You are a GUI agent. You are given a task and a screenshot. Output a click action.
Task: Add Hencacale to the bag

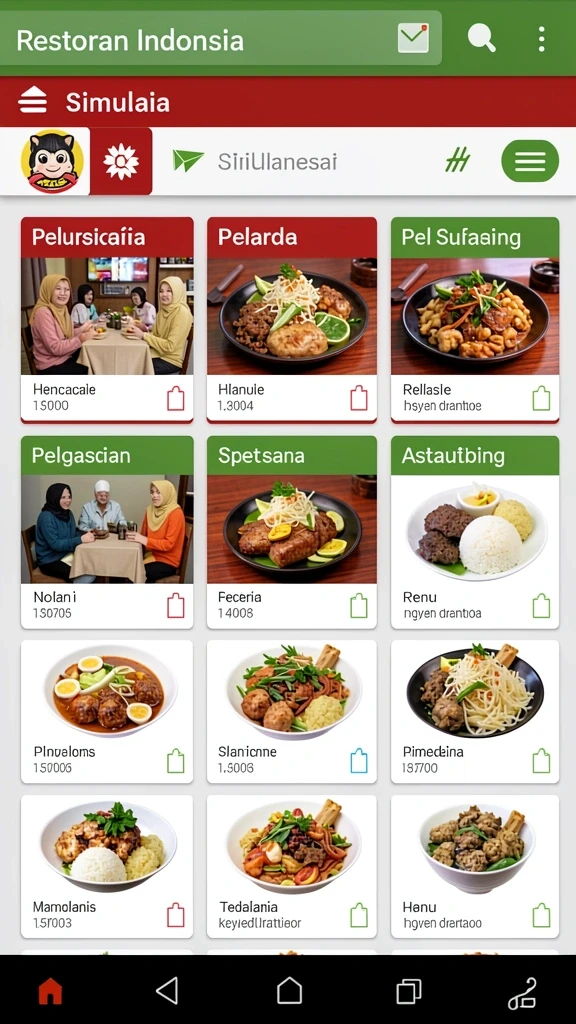(176, 398)
